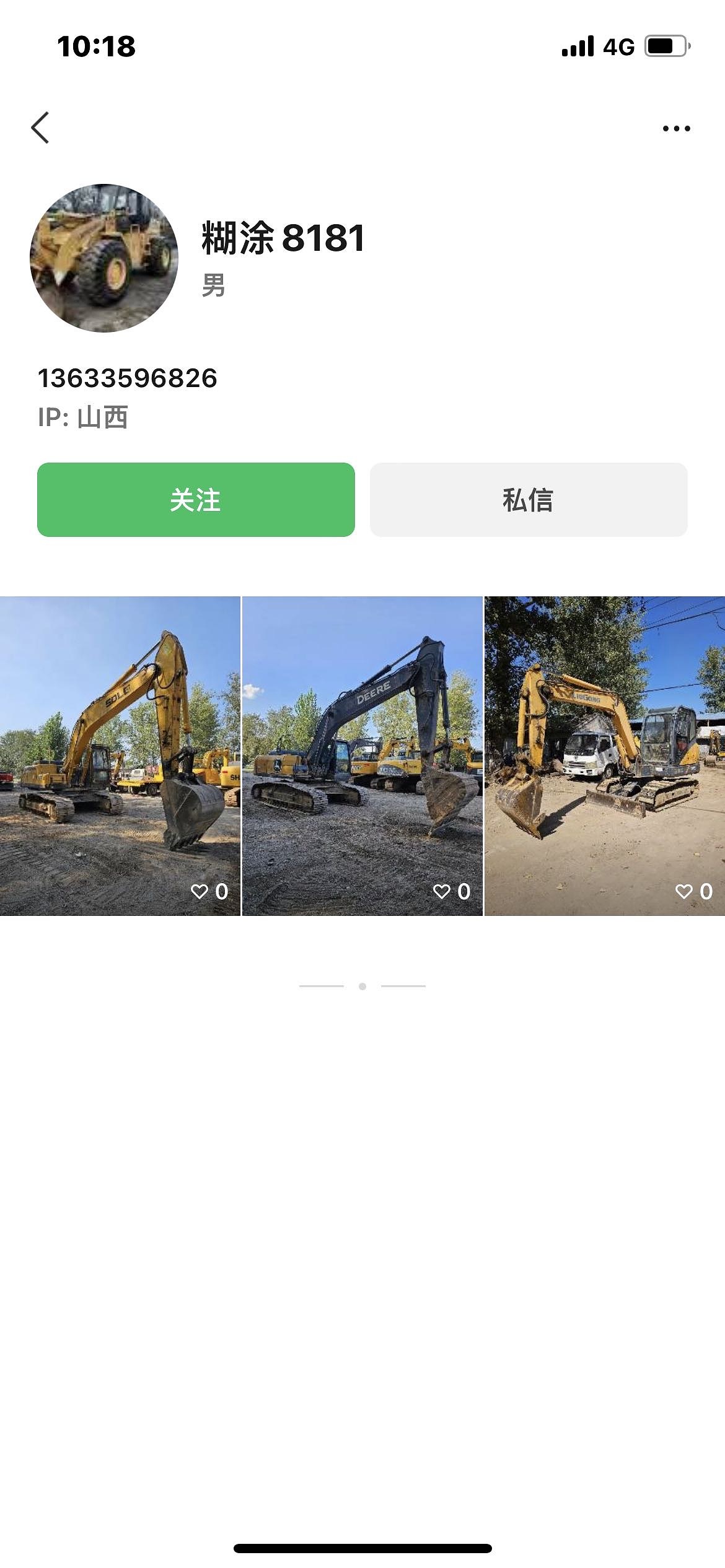View the wheel loader profile avatar
Viewport: 725px width, 1568px height.
click(x=104, y=258)
